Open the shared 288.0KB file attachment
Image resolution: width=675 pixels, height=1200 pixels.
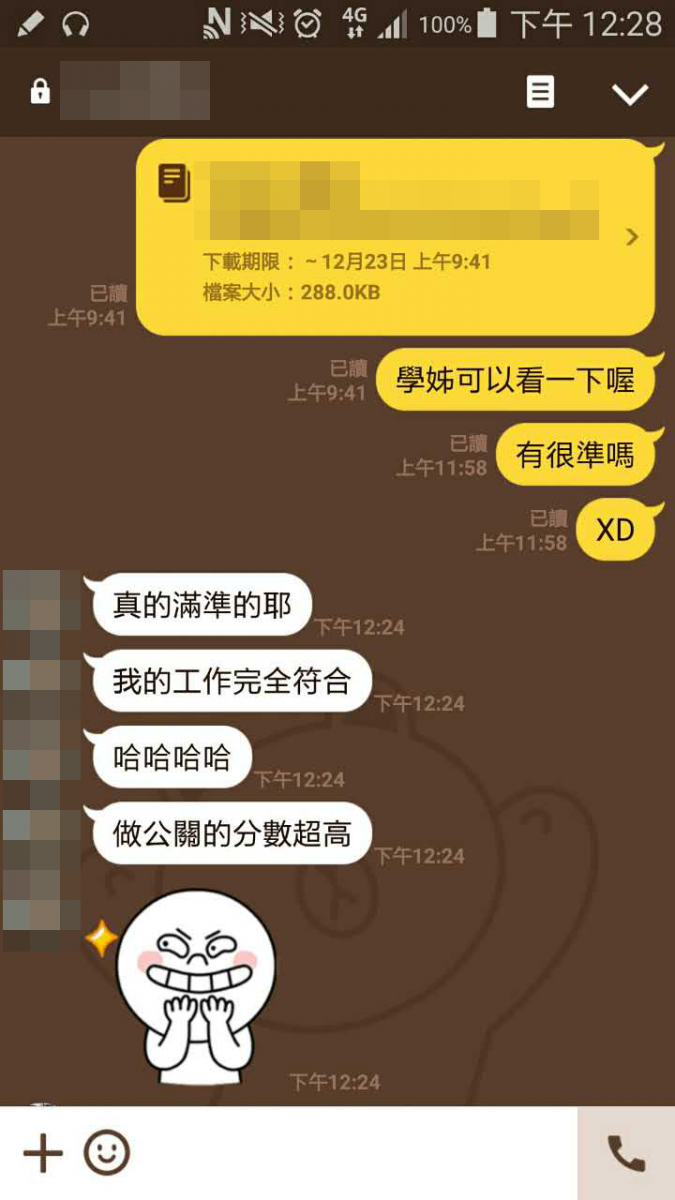[x=396, y=237]
